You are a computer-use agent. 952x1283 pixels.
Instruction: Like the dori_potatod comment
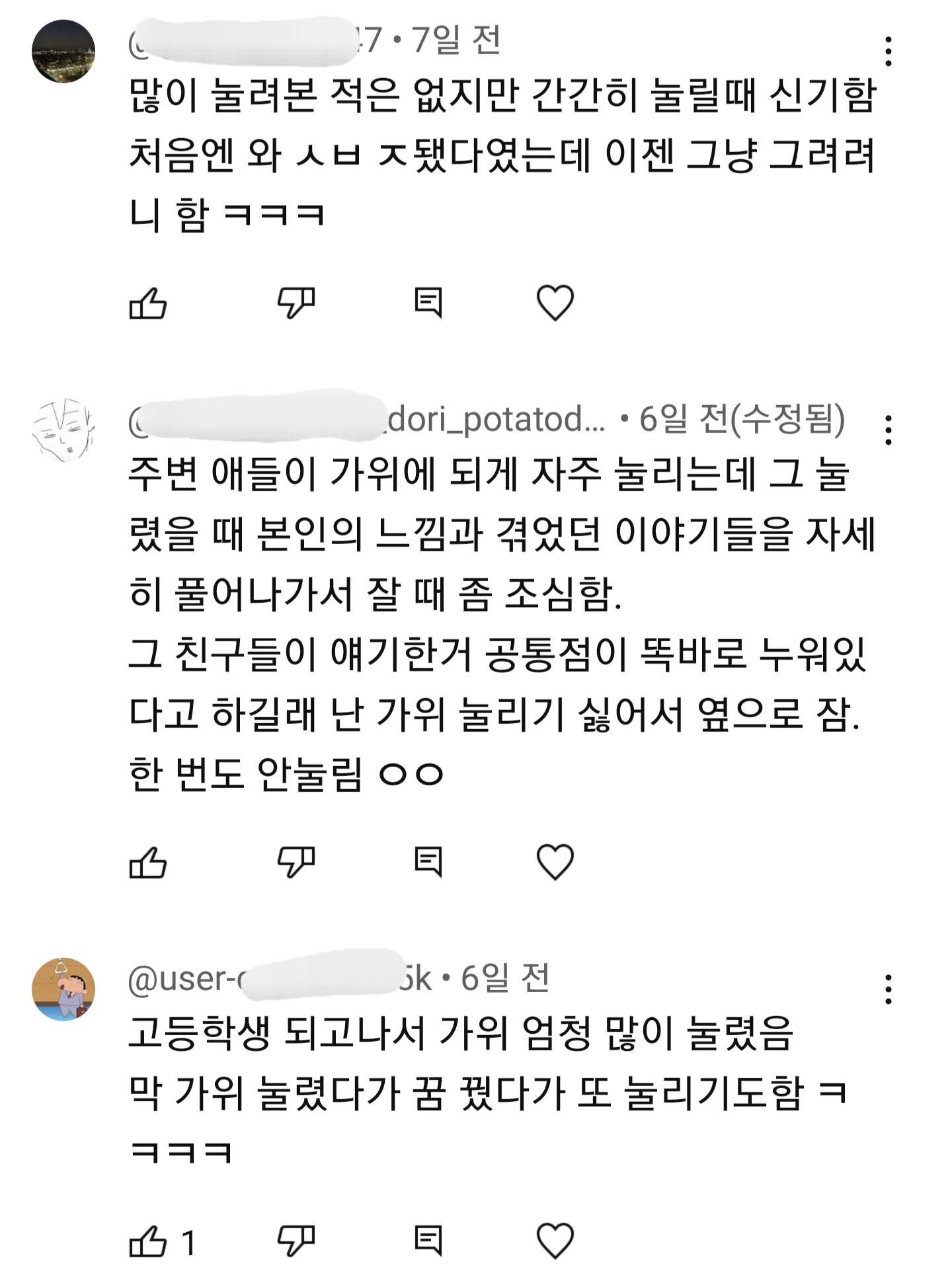coord(147,863)
